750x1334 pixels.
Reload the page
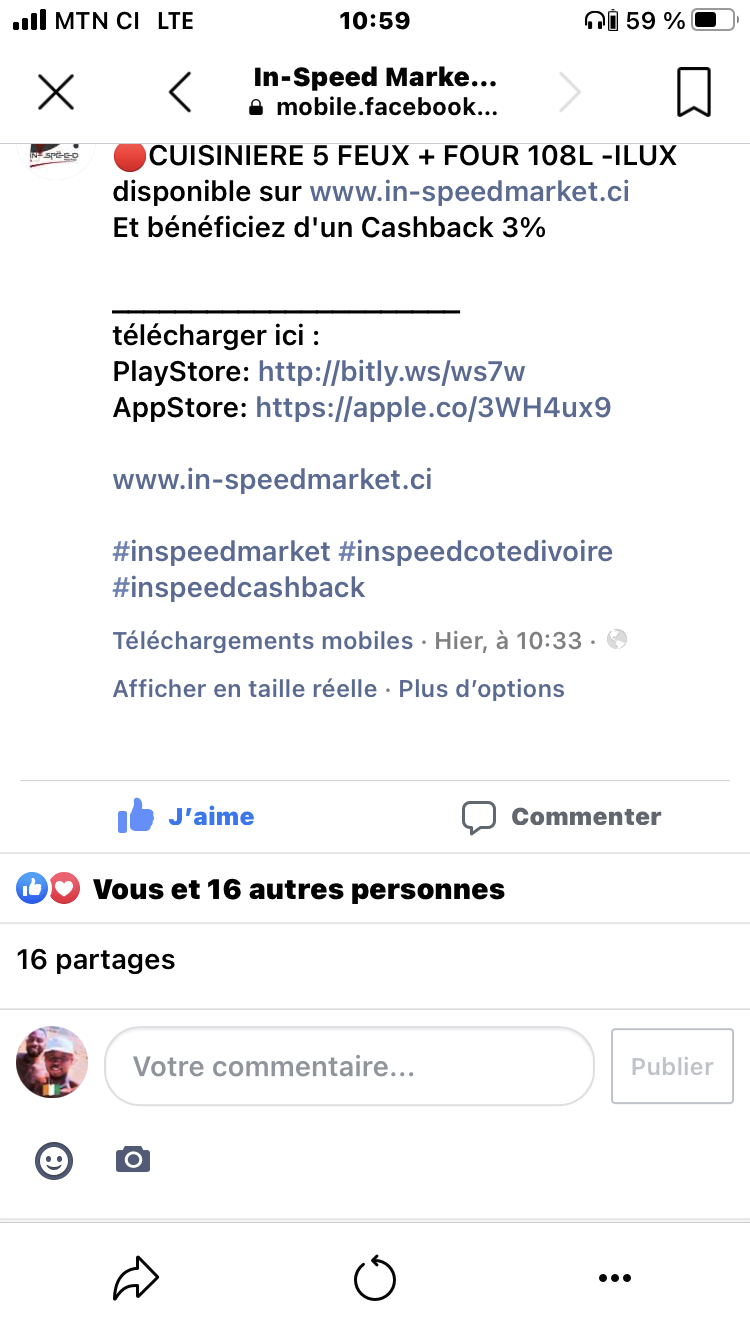tap(375, 1279)
